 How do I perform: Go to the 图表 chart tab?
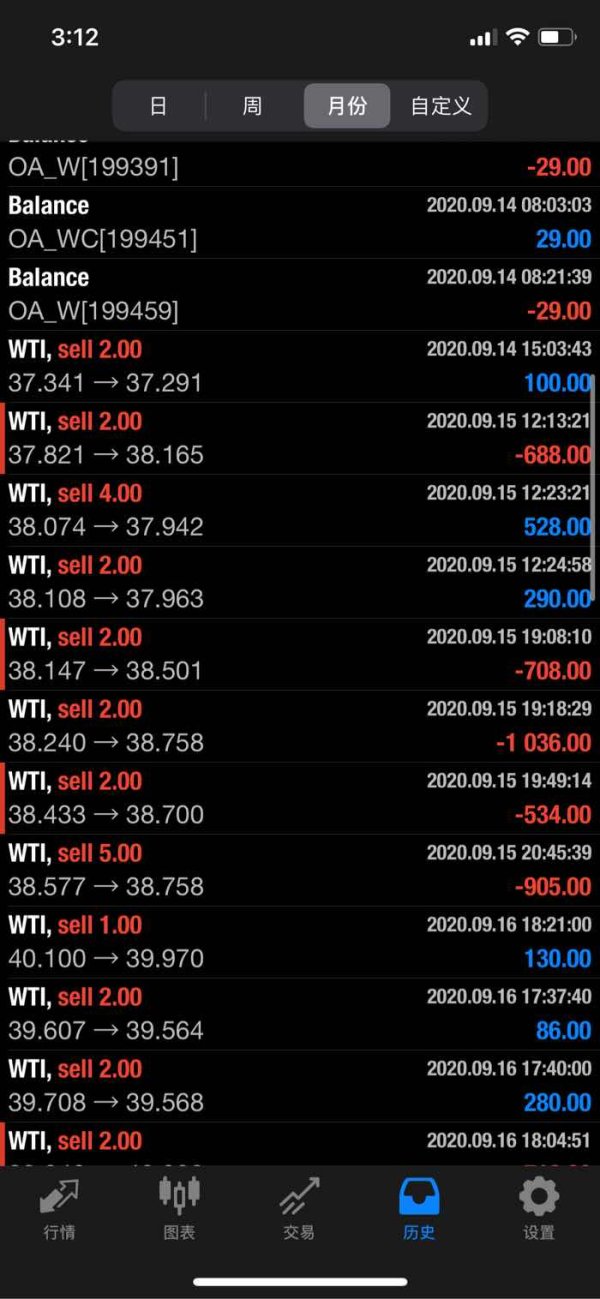click(x=180, y=1208)
